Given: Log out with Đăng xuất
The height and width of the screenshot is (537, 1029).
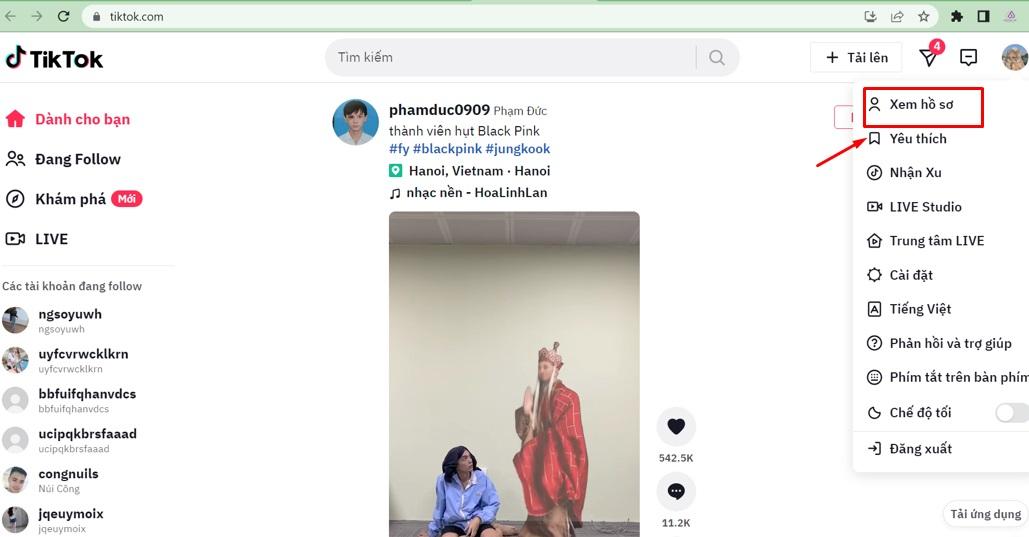Looking at the screenshot, I should pyautogui.click(x=920, y=449).
